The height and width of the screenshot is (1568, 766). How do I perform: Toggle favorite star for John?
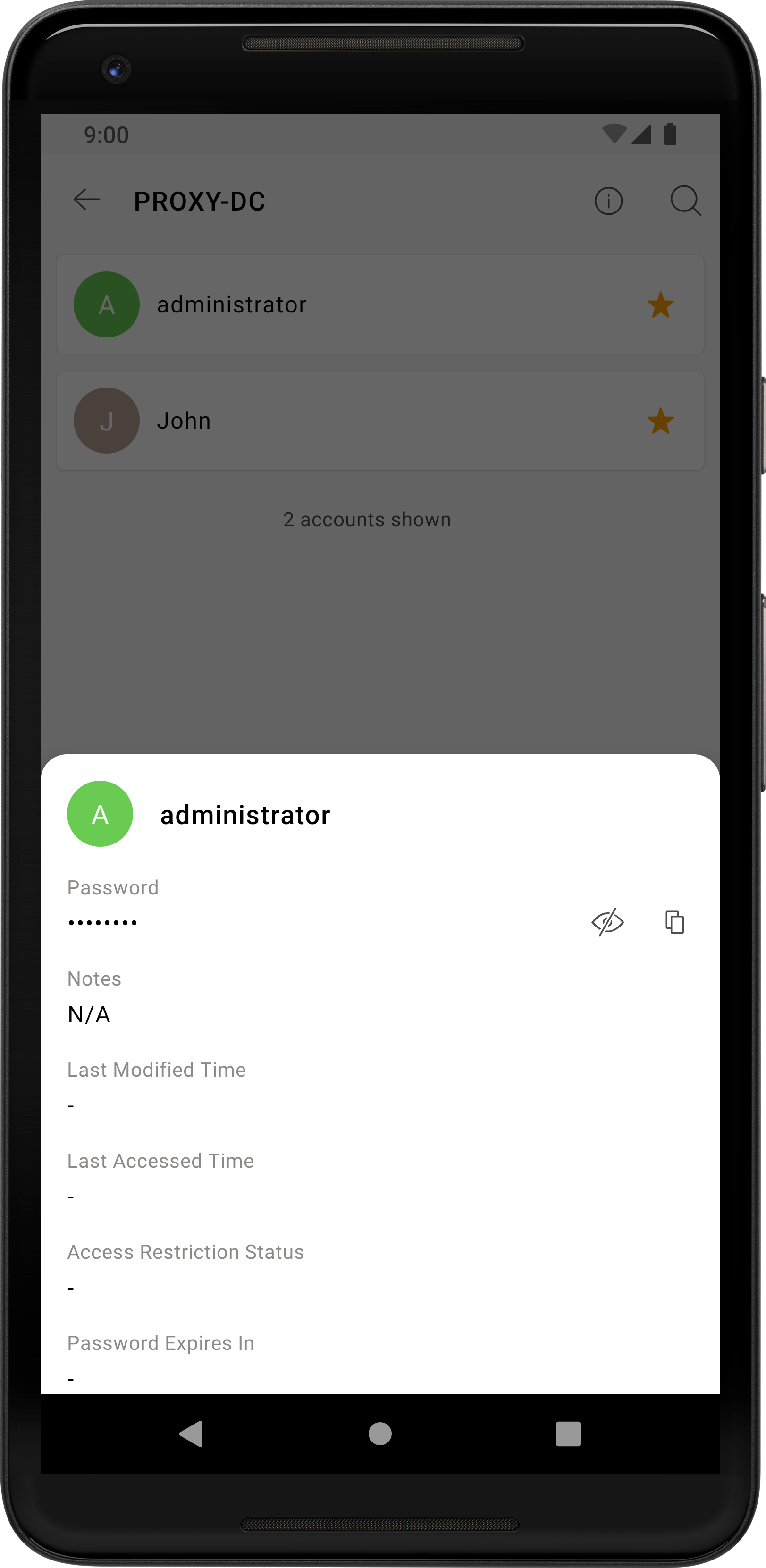tap(660, 421)
